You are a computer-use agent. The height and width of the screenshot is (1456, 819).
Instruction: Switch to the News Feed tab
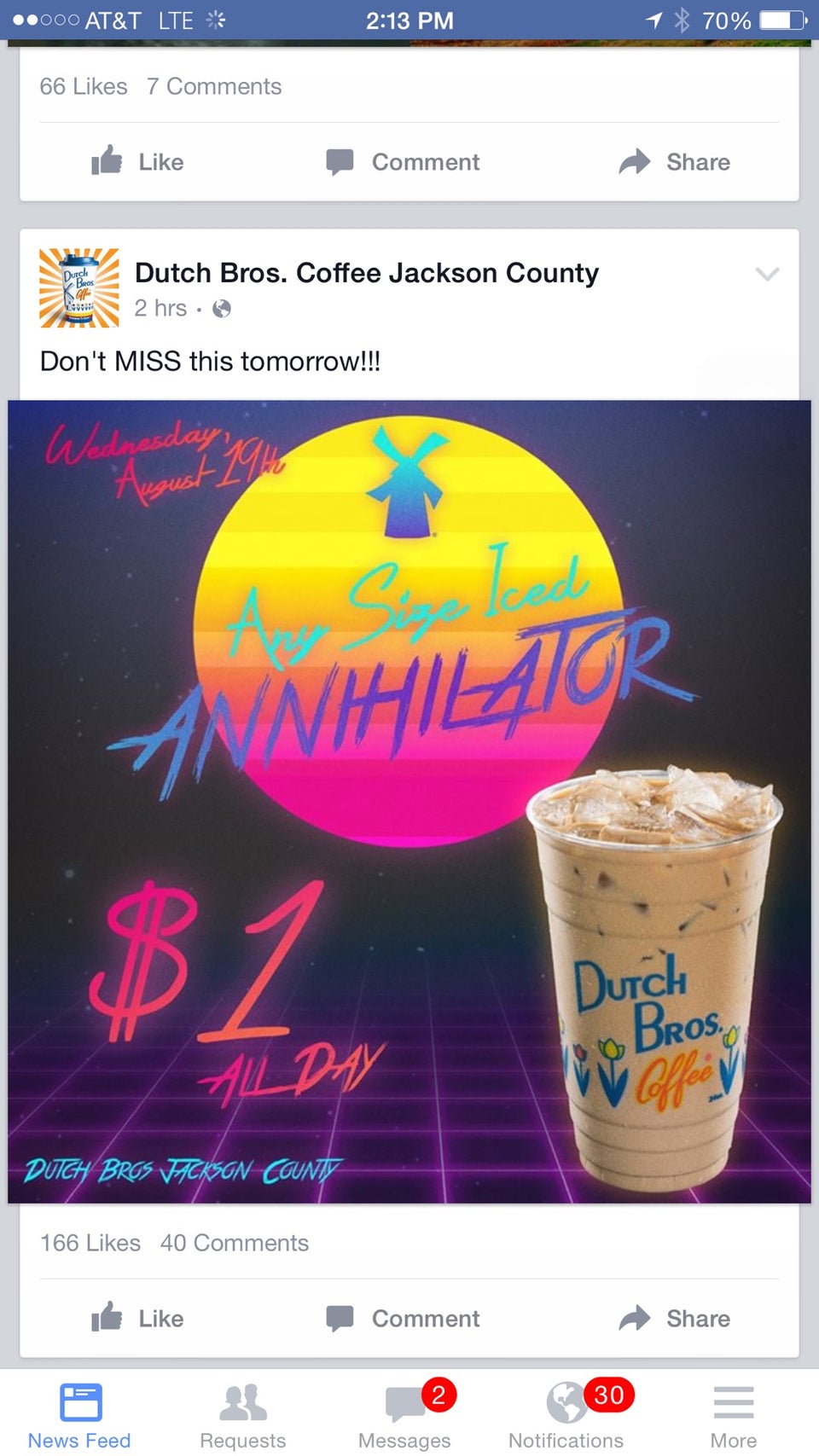(79, 1416)
